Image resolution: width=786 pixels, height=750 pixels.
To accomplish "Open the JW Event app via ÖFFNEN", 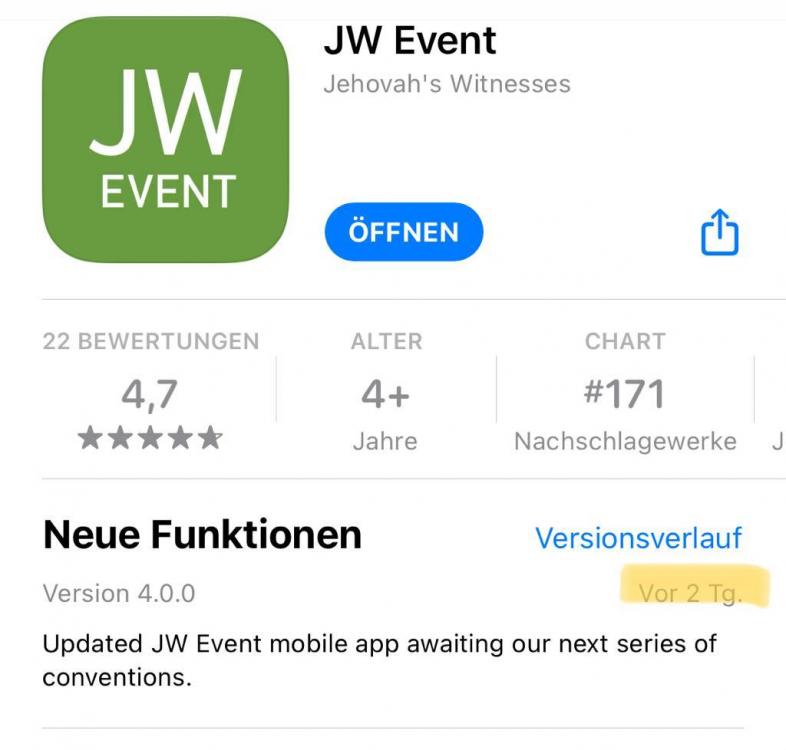I will coord(403,232).
